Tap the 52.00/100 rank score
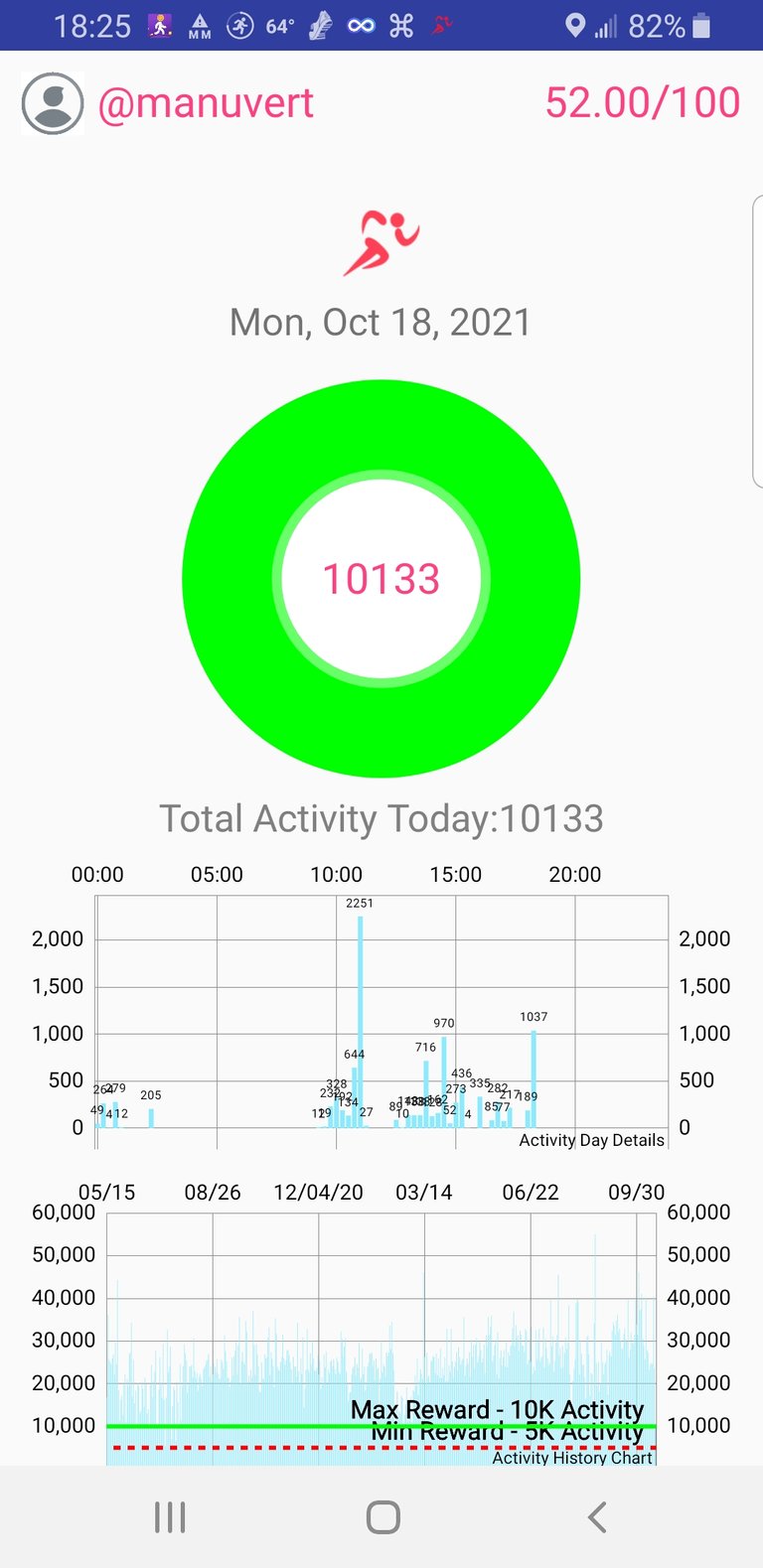The width and height of the screenshot is (763, 1568). pyautogui.click(x=643, y=102)
